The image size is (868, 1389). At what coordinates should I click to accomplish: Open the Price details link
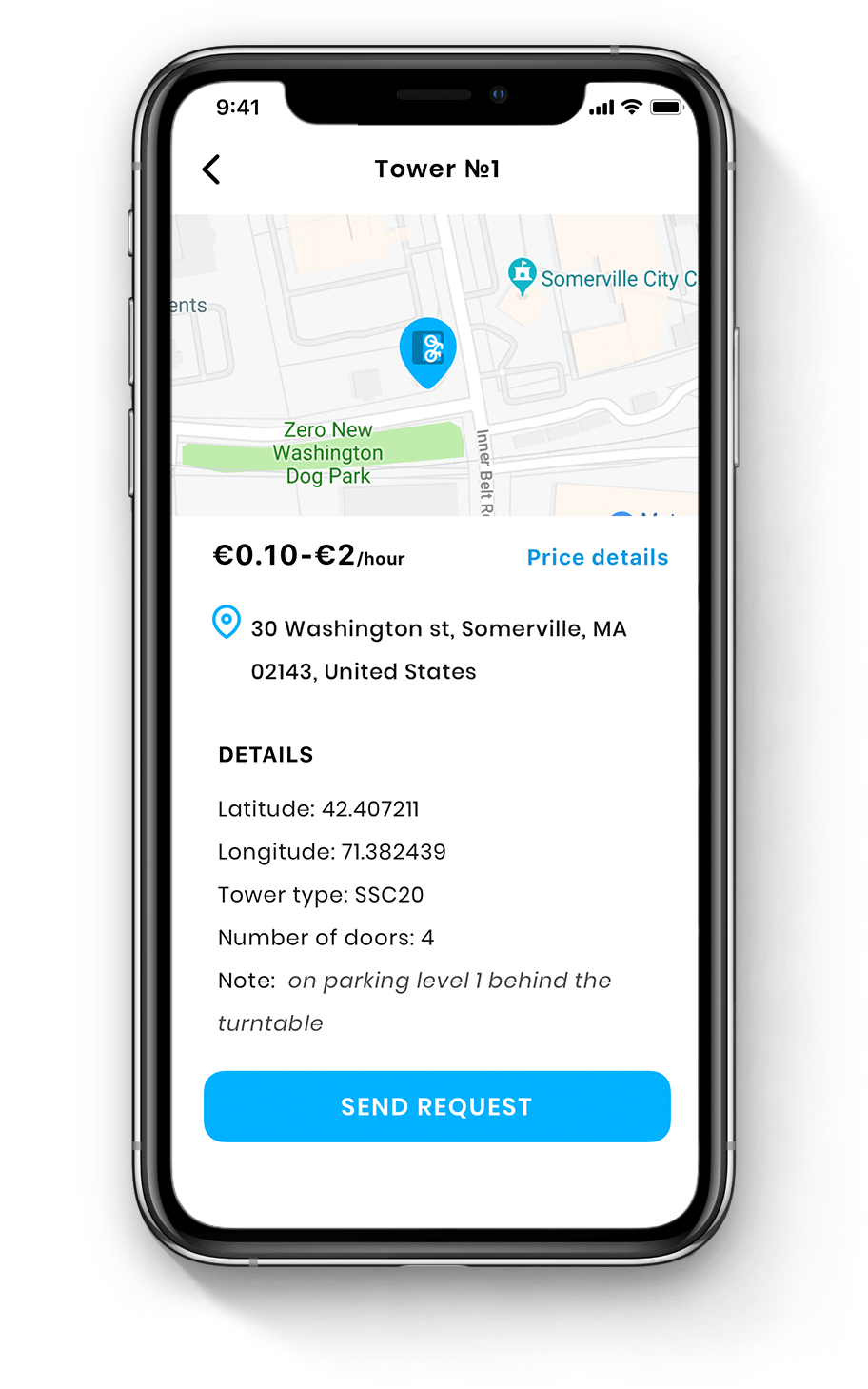click(x=597, y=558)
